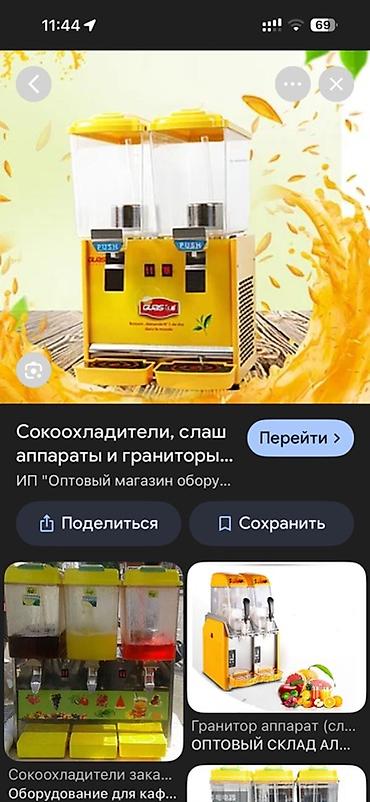Tap the Перейти button
The image size is (370, 802).
coord(300,438)
